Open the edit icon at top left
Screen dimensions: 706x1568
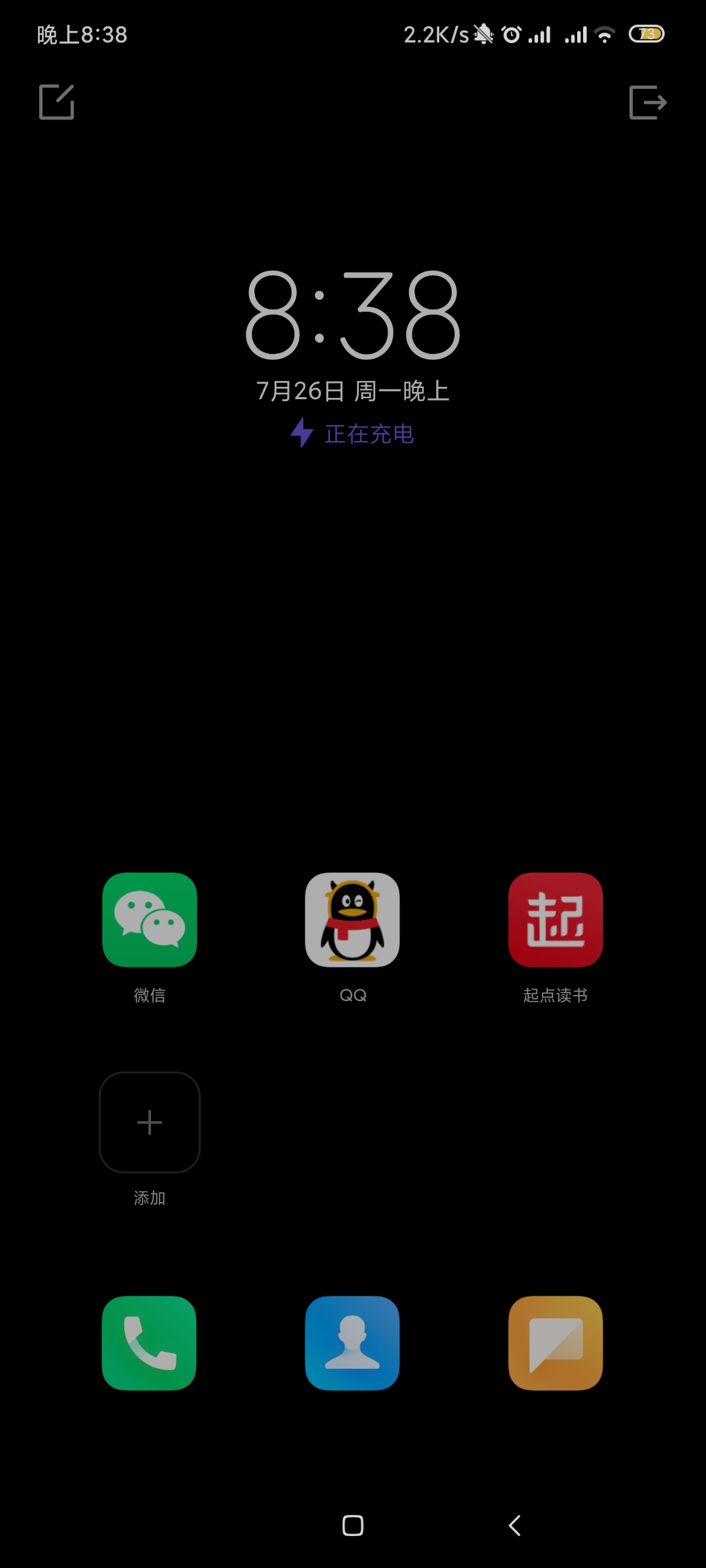click(x=57, y=102)
